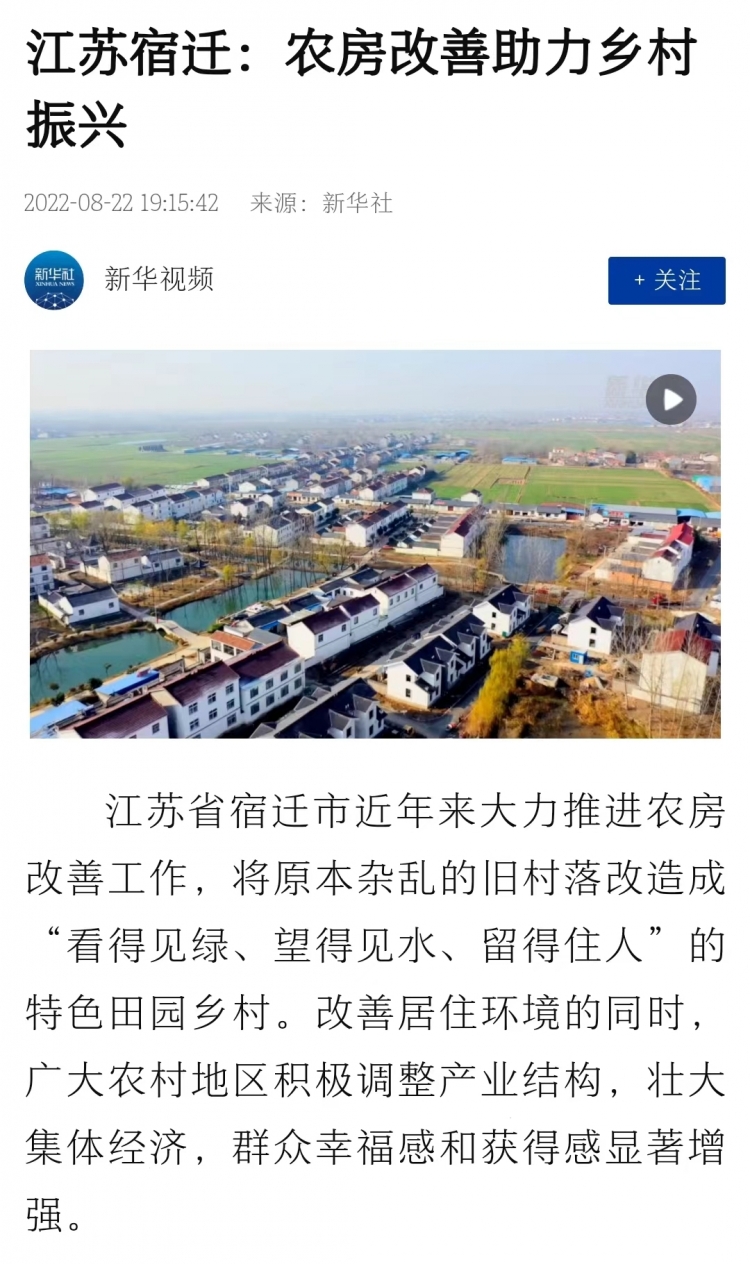Play the aerial village video
750x1264 pixels.
point(671,400)
